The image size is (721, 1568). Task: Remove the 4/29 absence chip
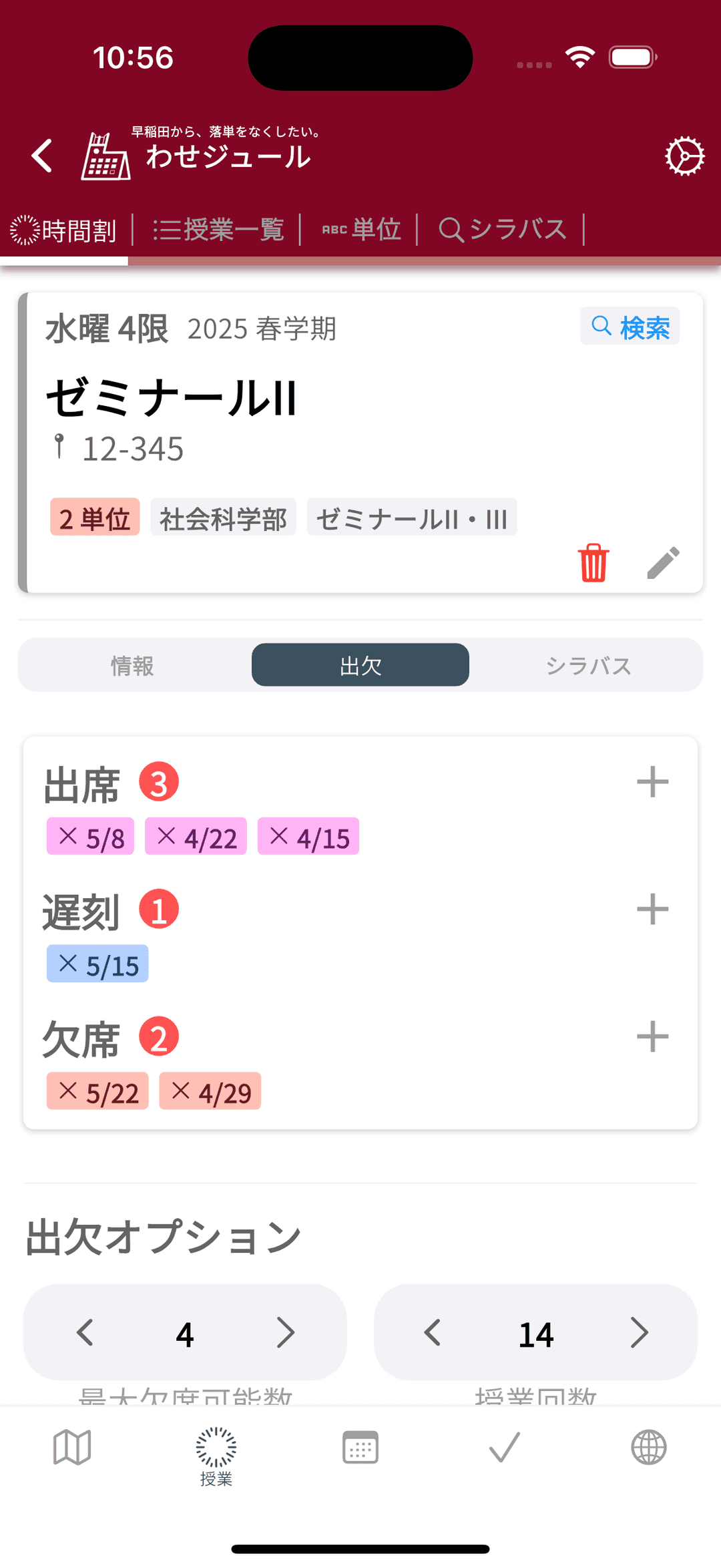point(181,1091)
